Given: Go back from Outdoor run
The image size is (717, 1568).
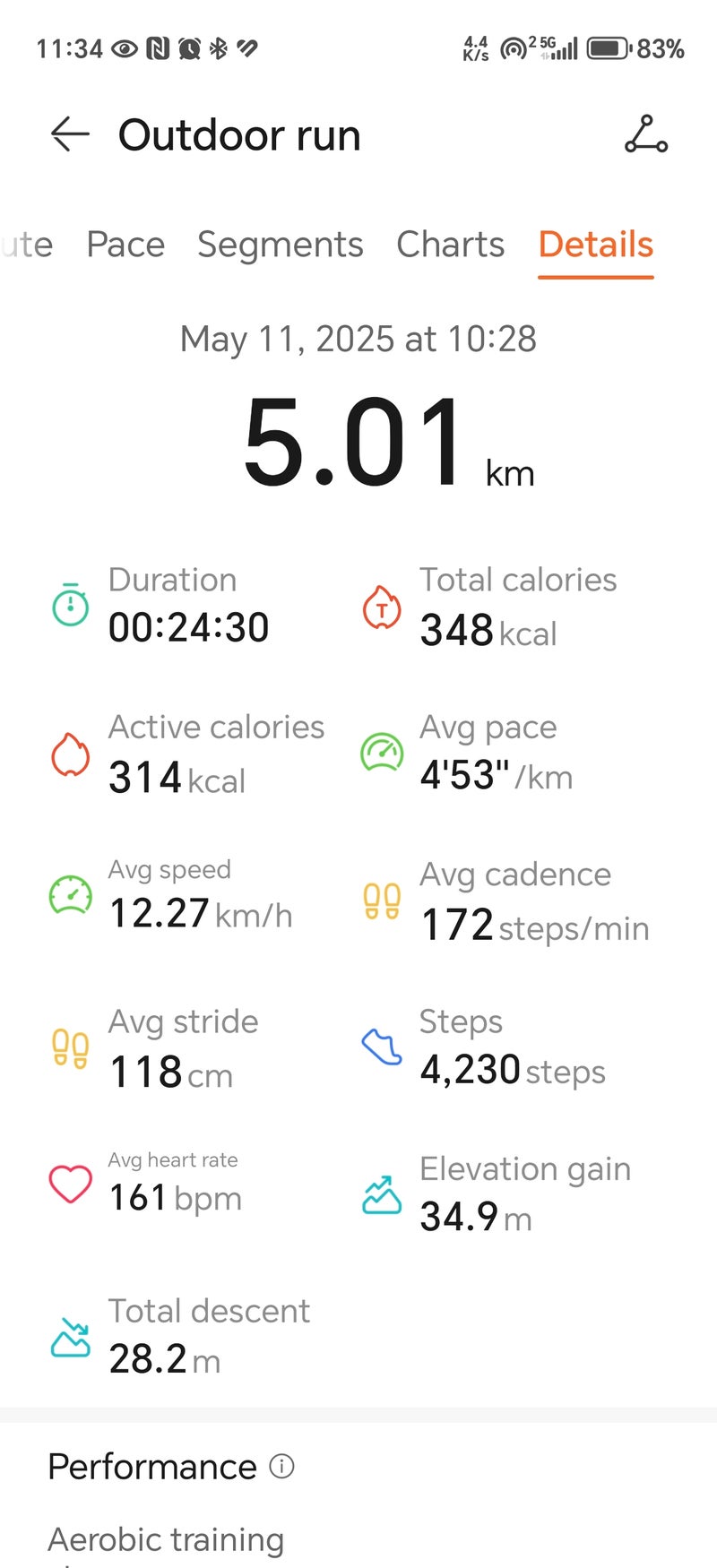Looking at the screenshot, I should tap(70, 135).
